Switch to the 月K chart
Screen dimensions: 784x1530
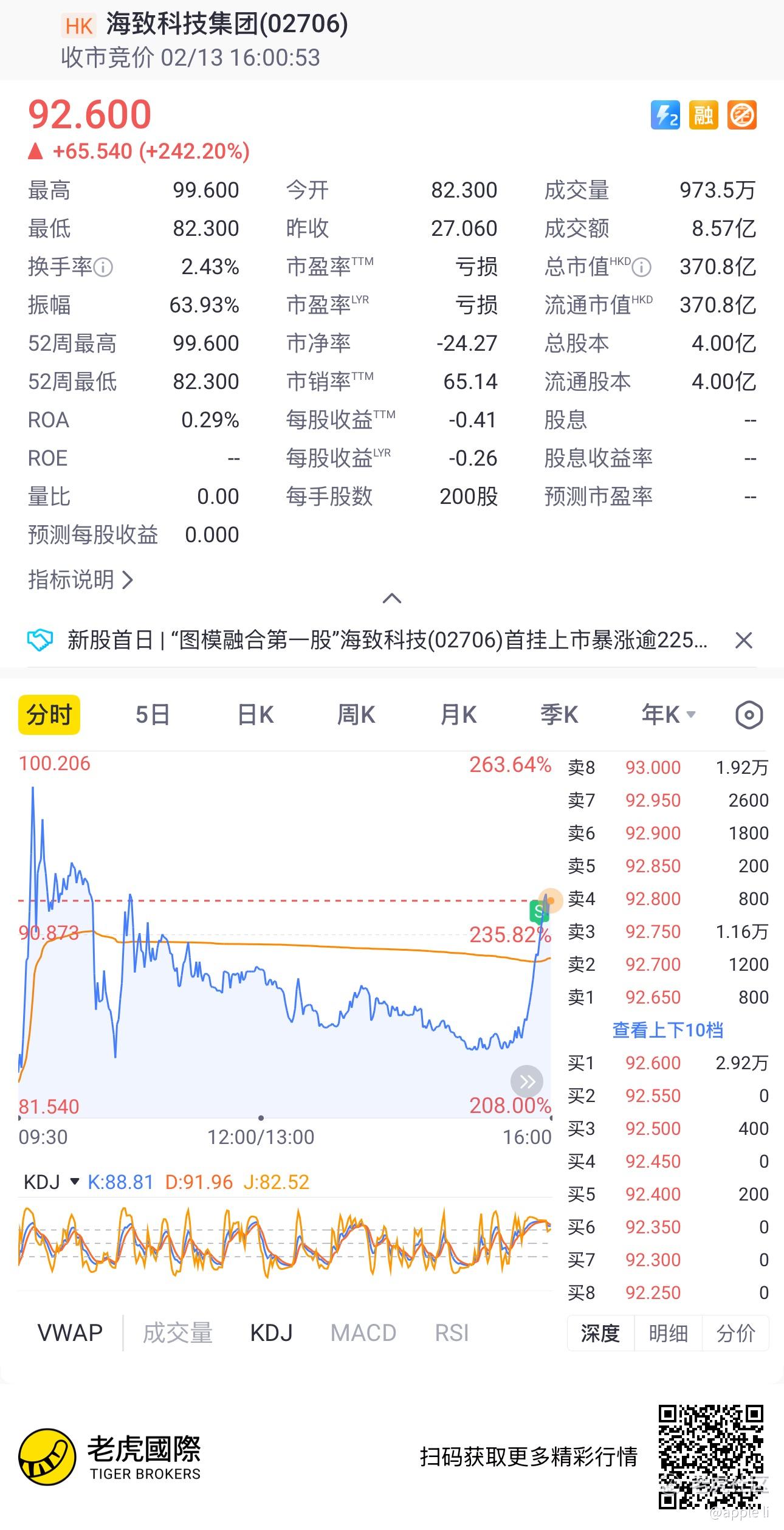point(458,715)
